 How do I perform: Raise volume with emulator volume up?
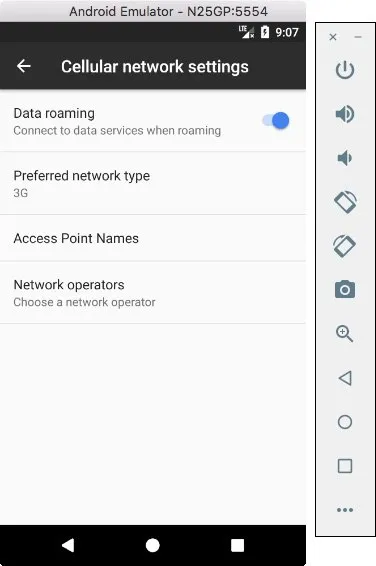pyautogui.click(x=345, y=114)
